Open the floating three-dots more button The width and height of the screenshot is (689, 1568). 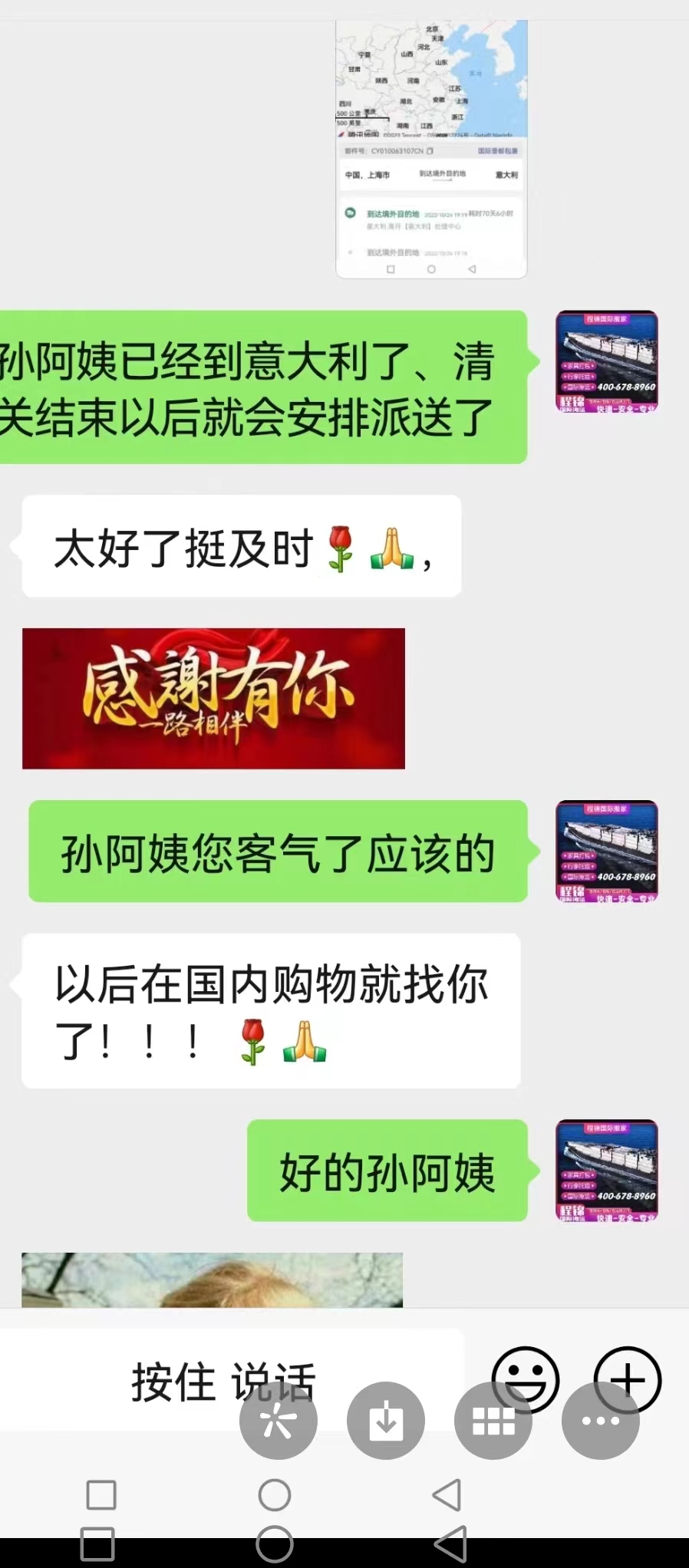point(601,1421)
